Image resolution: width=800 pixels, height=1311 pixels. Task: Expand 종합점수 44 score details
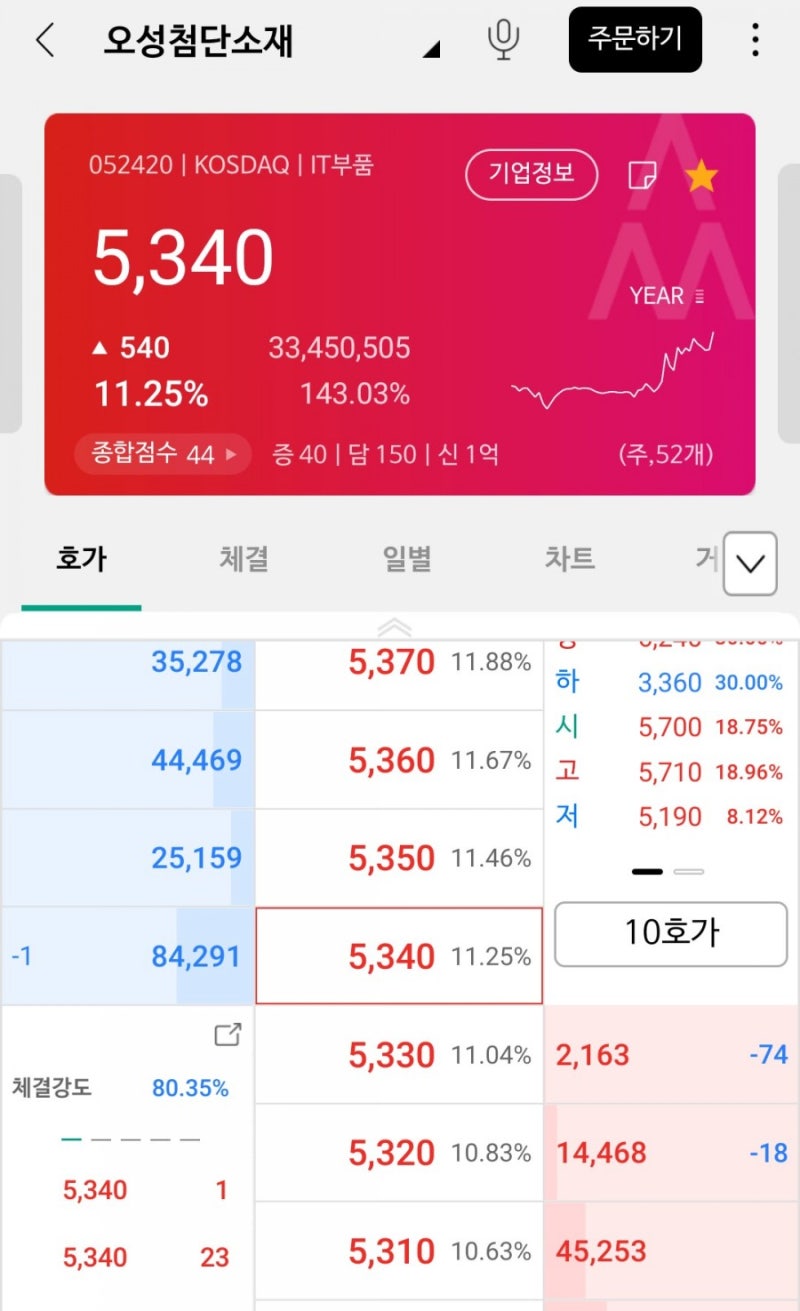162,453
